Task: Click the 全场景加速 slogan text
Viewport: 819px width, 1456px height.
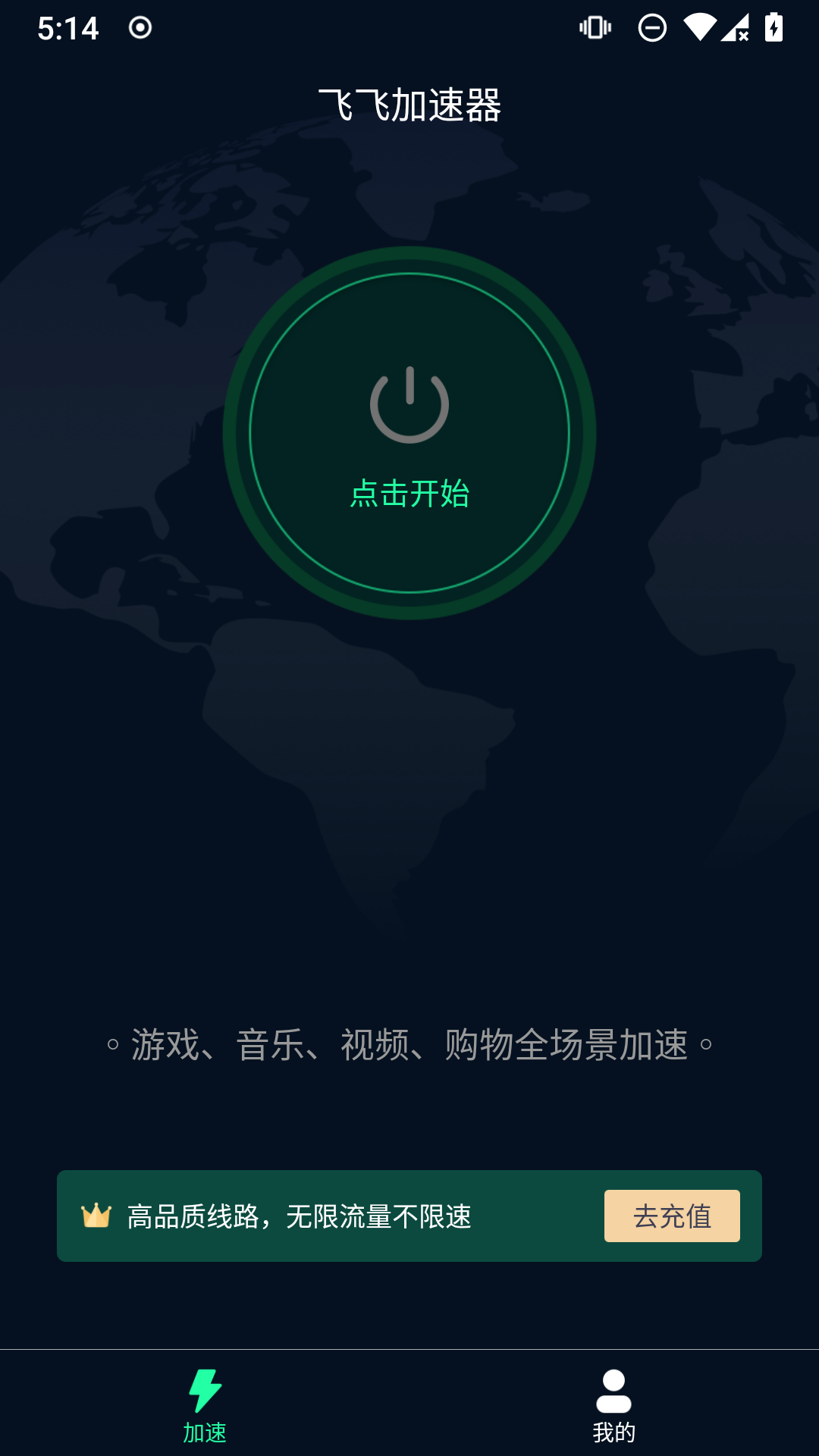Action: (409, 1043)
